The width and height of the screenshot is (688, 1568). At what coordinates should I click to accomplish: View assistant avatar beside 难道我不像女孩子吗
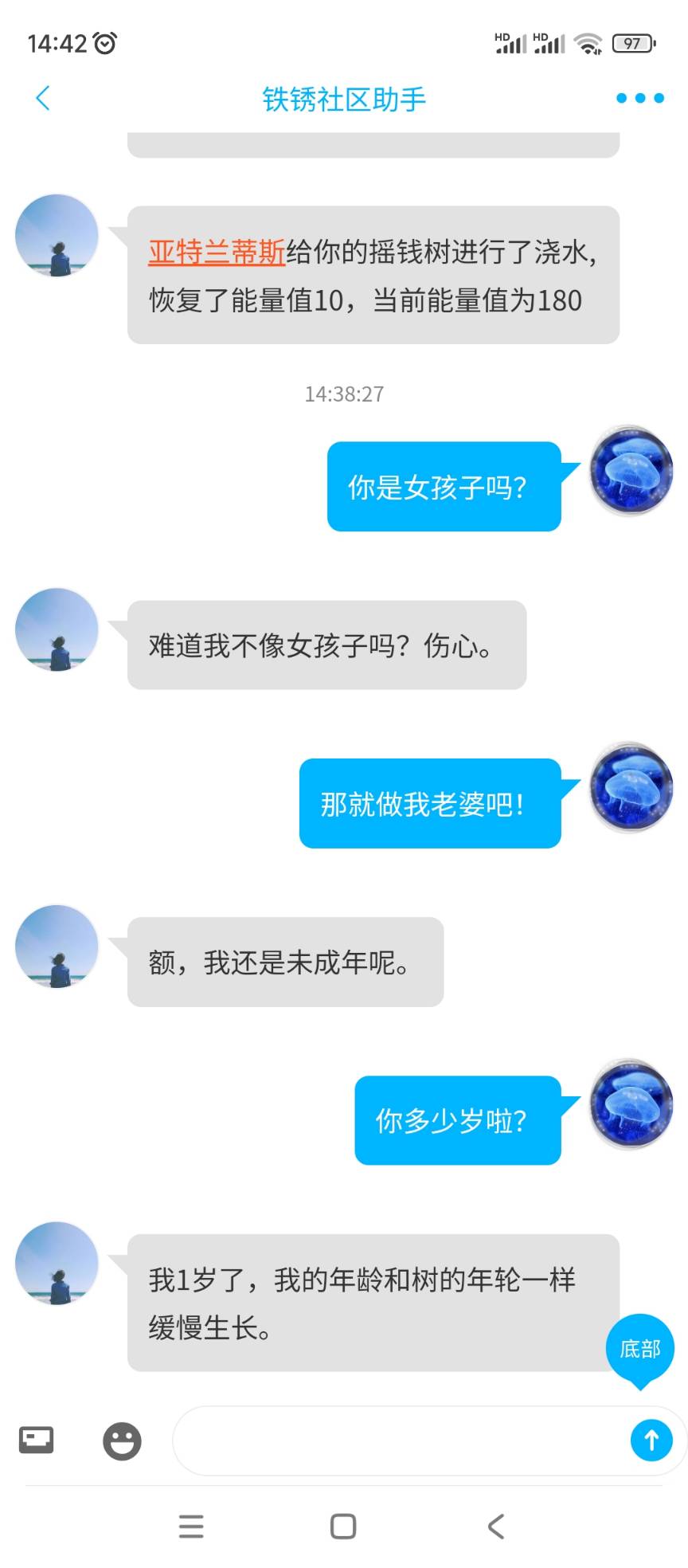point(57,629)
